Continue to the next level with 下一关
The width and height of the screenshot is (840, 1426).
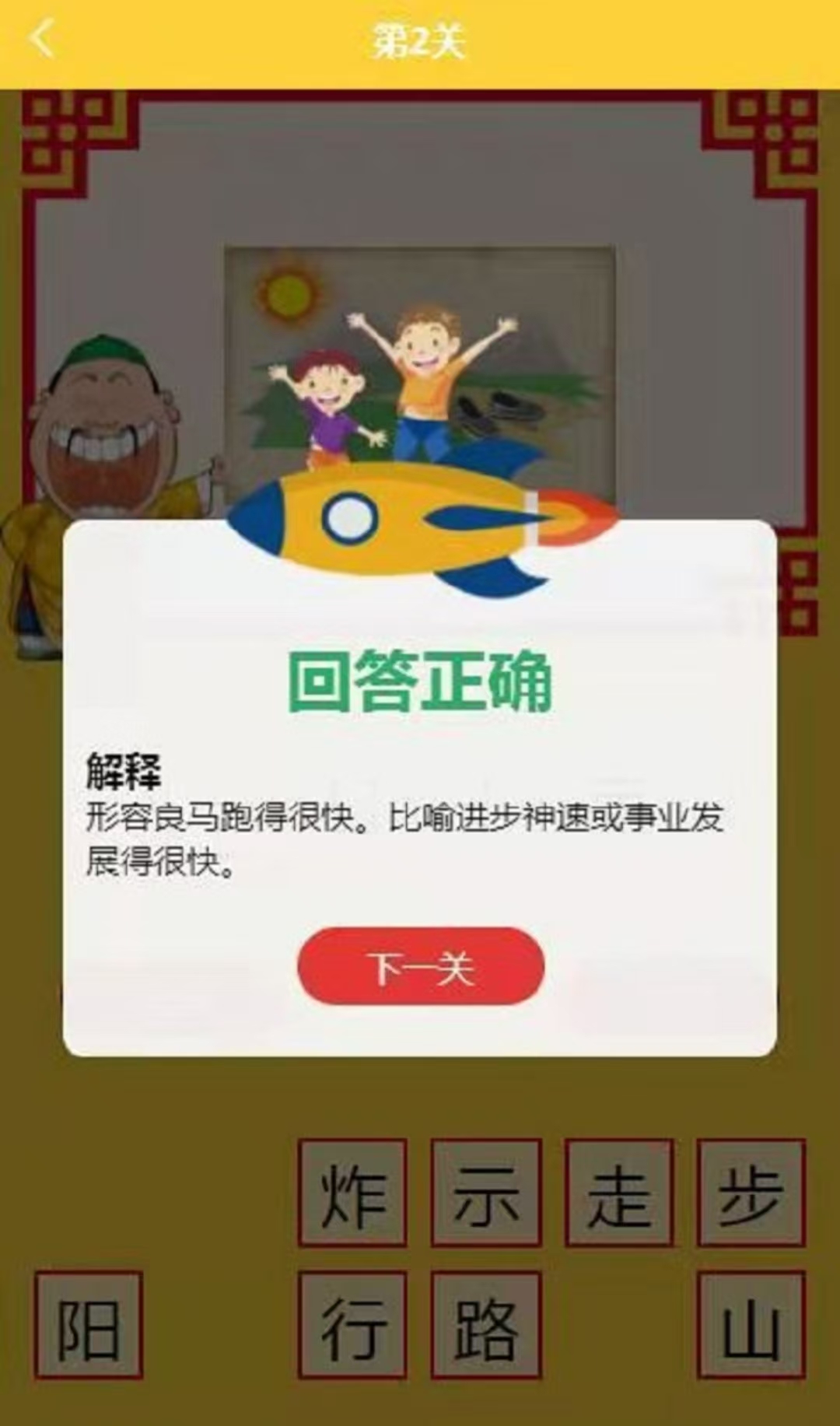coord(421,966)
